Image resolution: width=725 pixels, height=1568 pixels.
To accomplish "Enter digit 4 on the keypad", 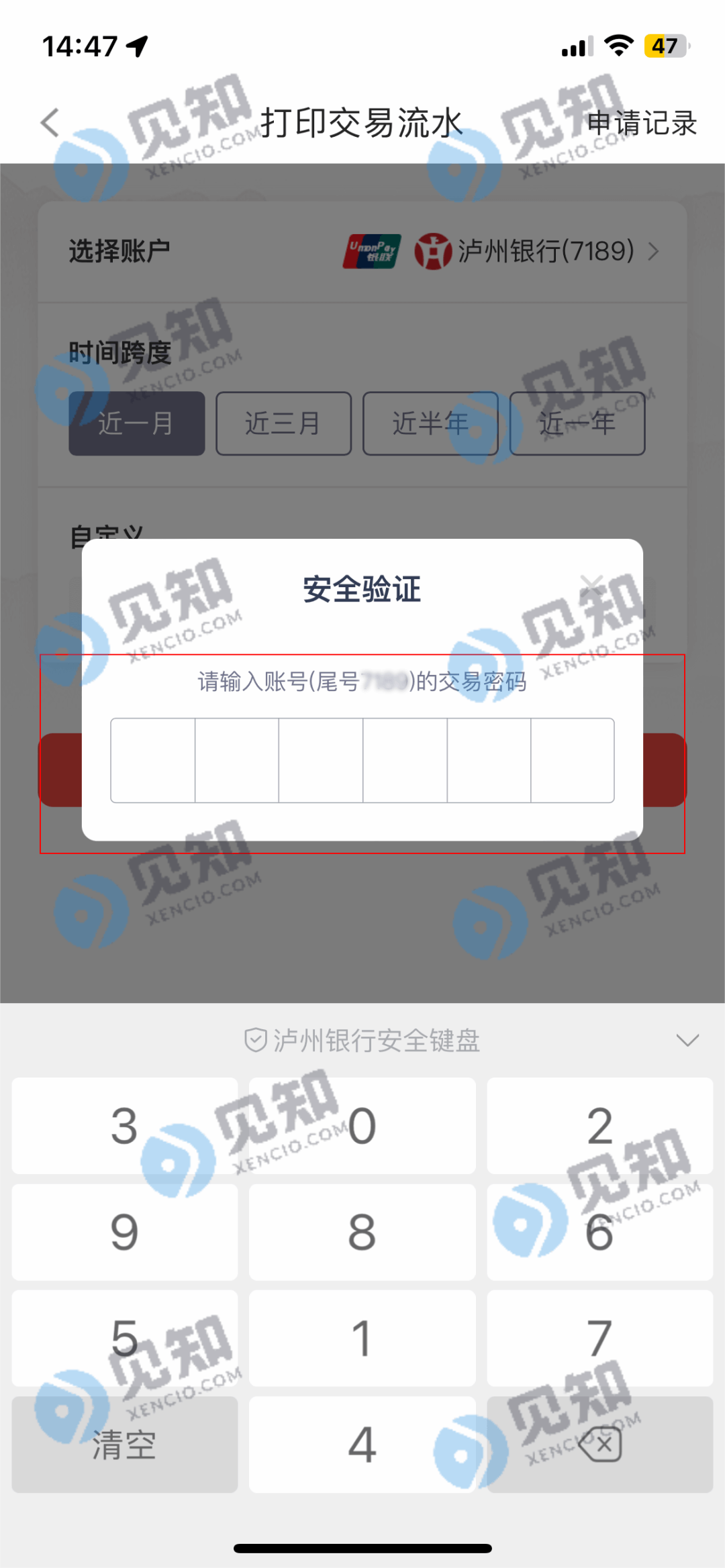I will (362, 1445).
